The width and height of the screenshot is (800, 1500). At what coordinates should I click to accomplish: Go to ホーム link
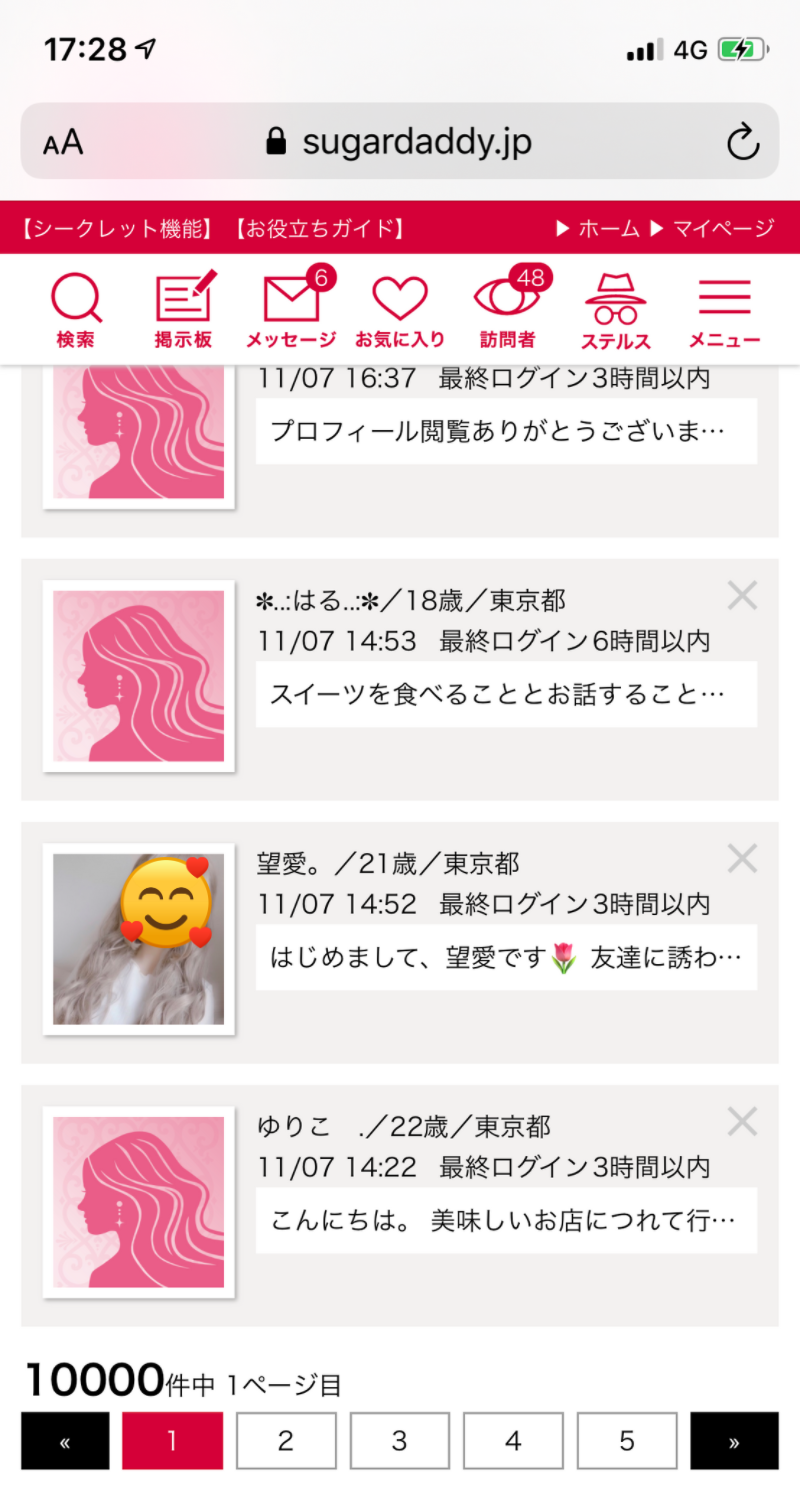[x=600, y=229]
